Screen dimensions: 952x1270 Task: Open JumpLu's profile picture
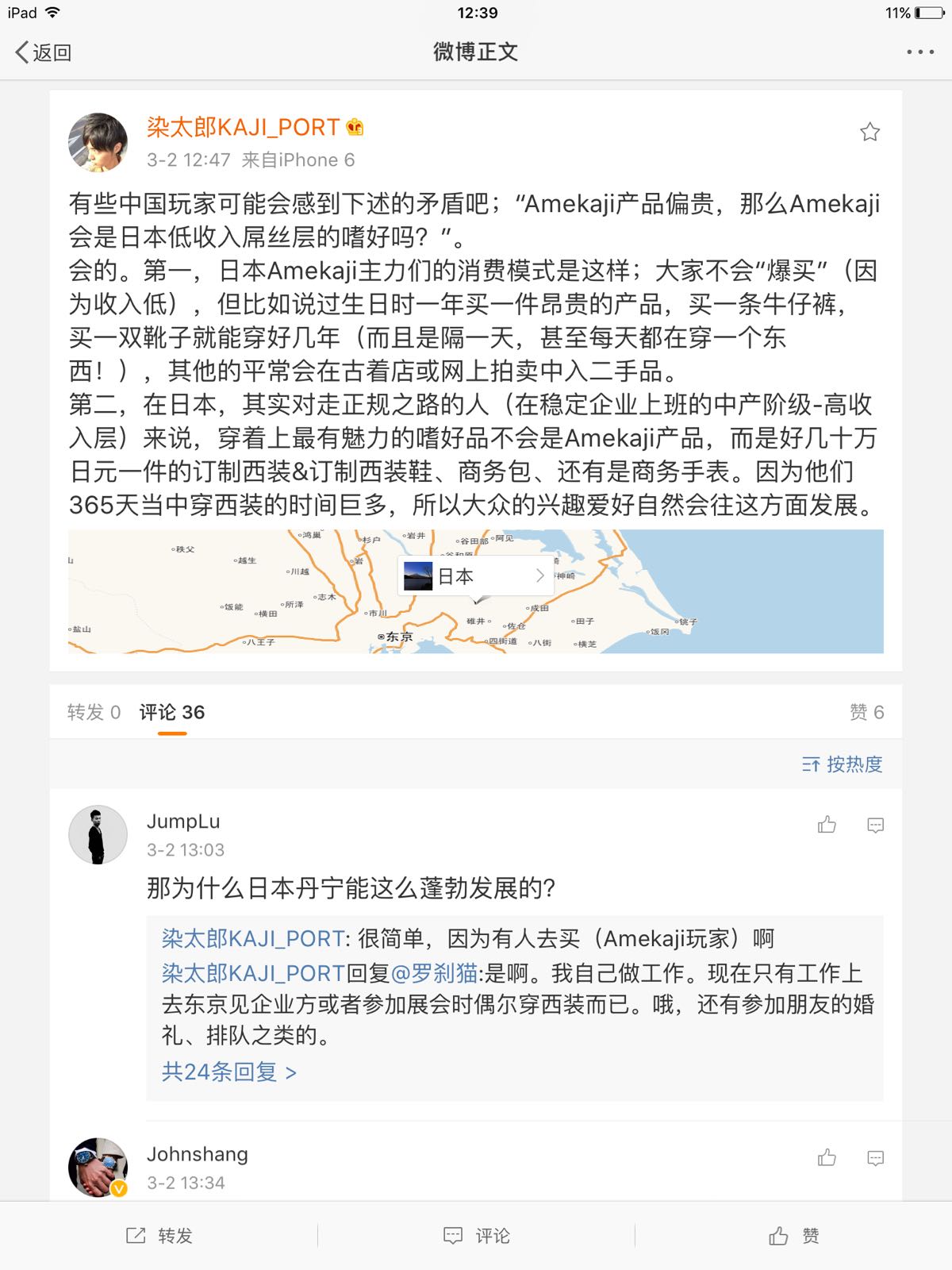(98, 834)
